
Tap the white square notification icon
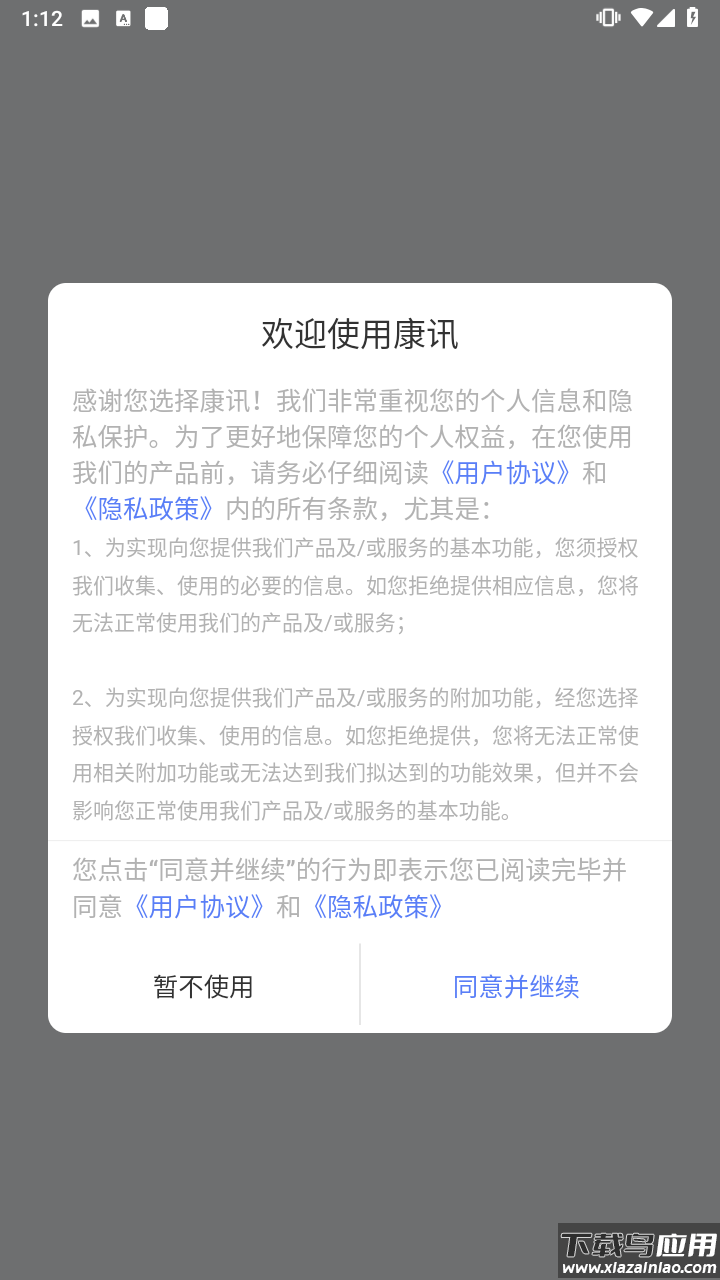click(x=155, y=18)
